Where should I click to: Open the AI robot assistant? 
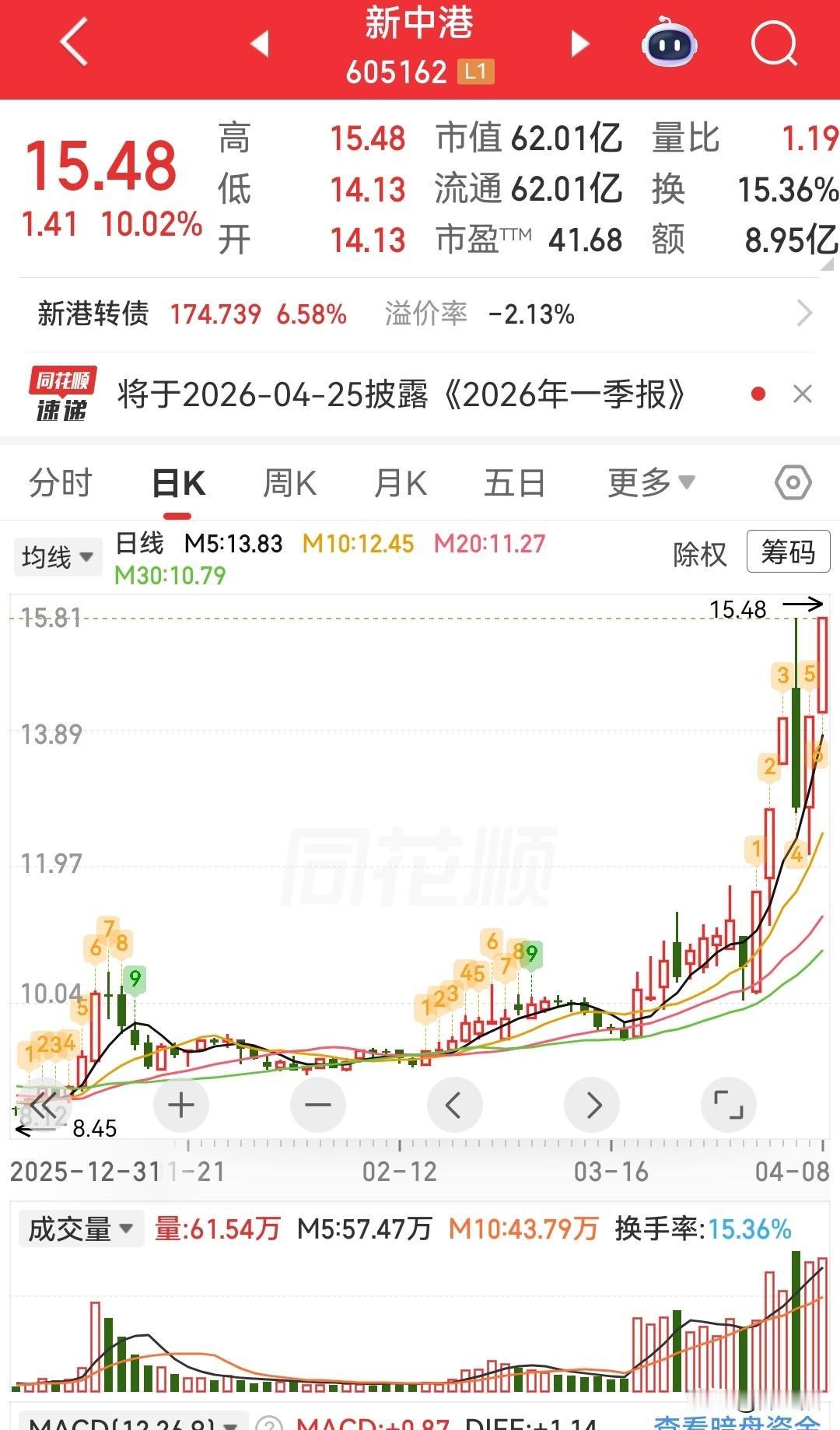coord(669,44)
